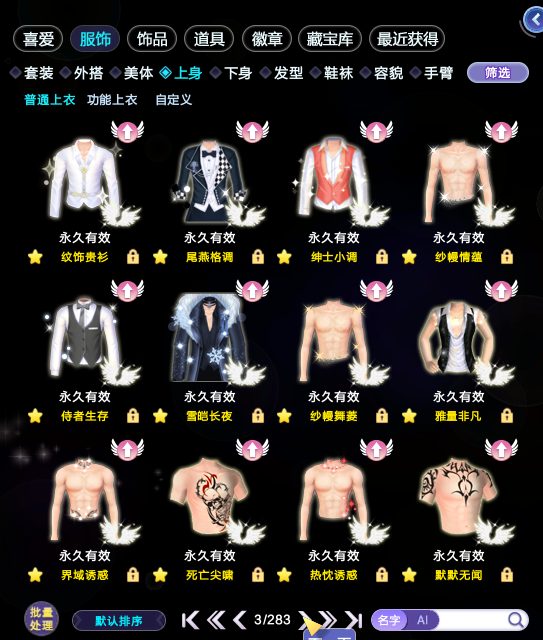Switch to the 藏宝库 tab
Viewport: 543px width, 640px height.
[330, 39]
